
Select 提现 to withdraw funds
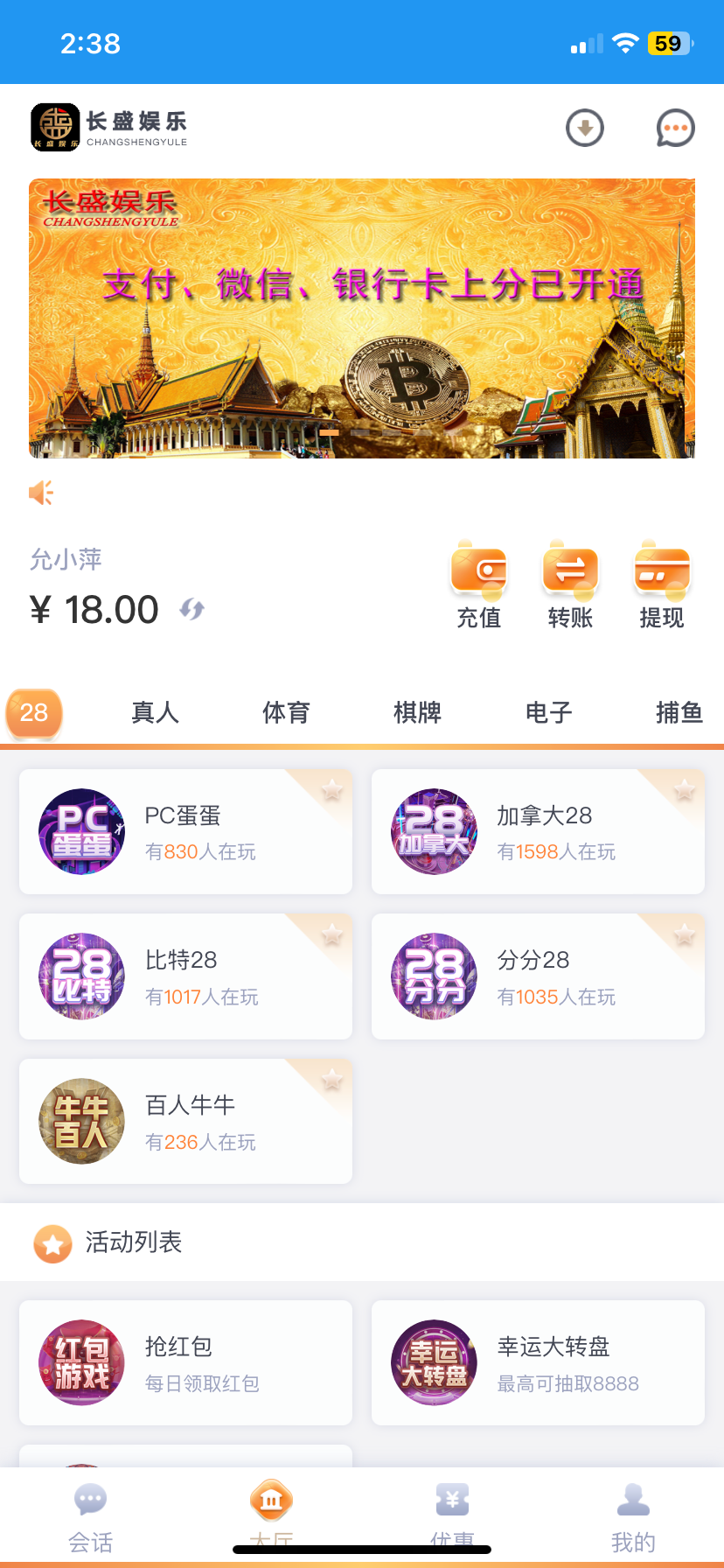(x=662, y=585)
